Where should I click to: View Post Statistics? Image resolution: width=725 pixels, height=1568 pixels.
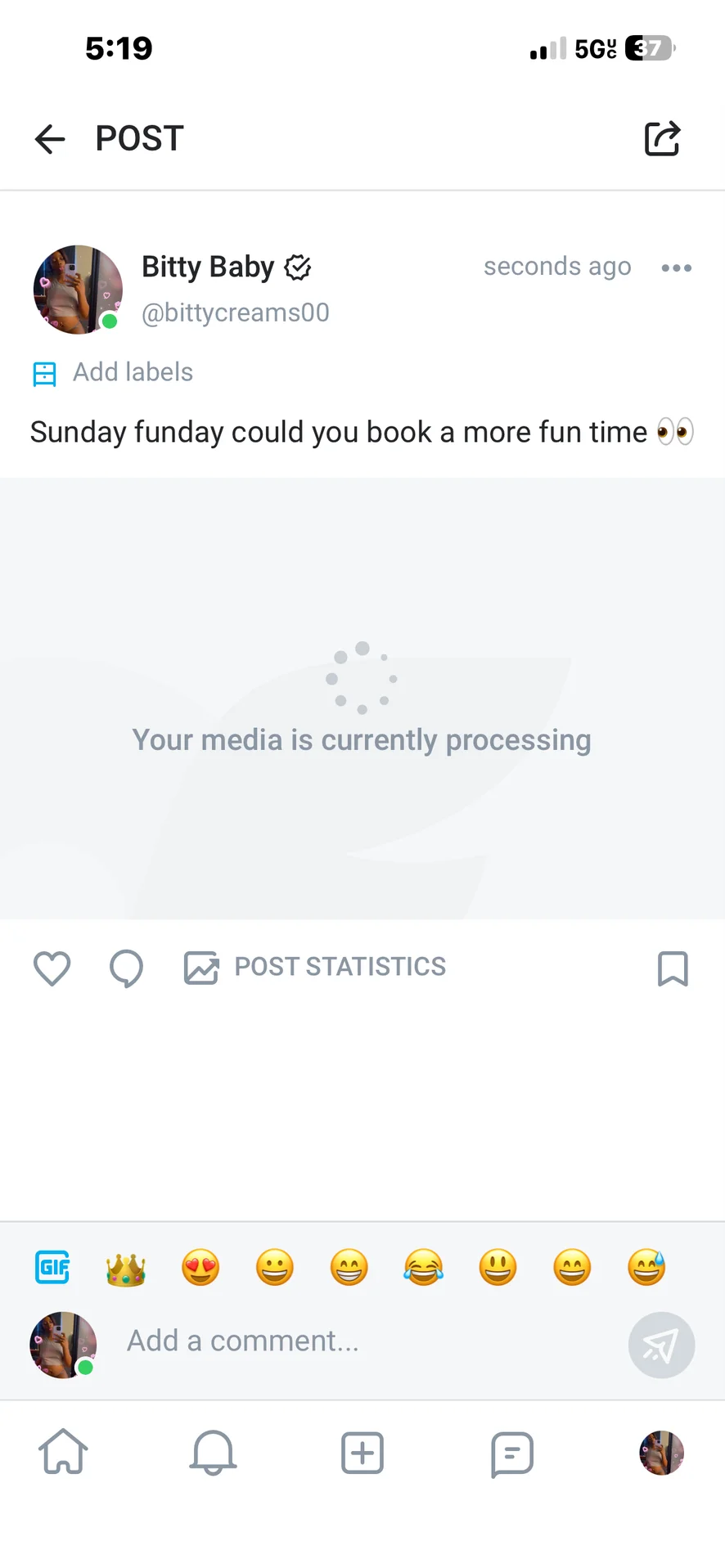pyautogui.click(x=315, y=968)
